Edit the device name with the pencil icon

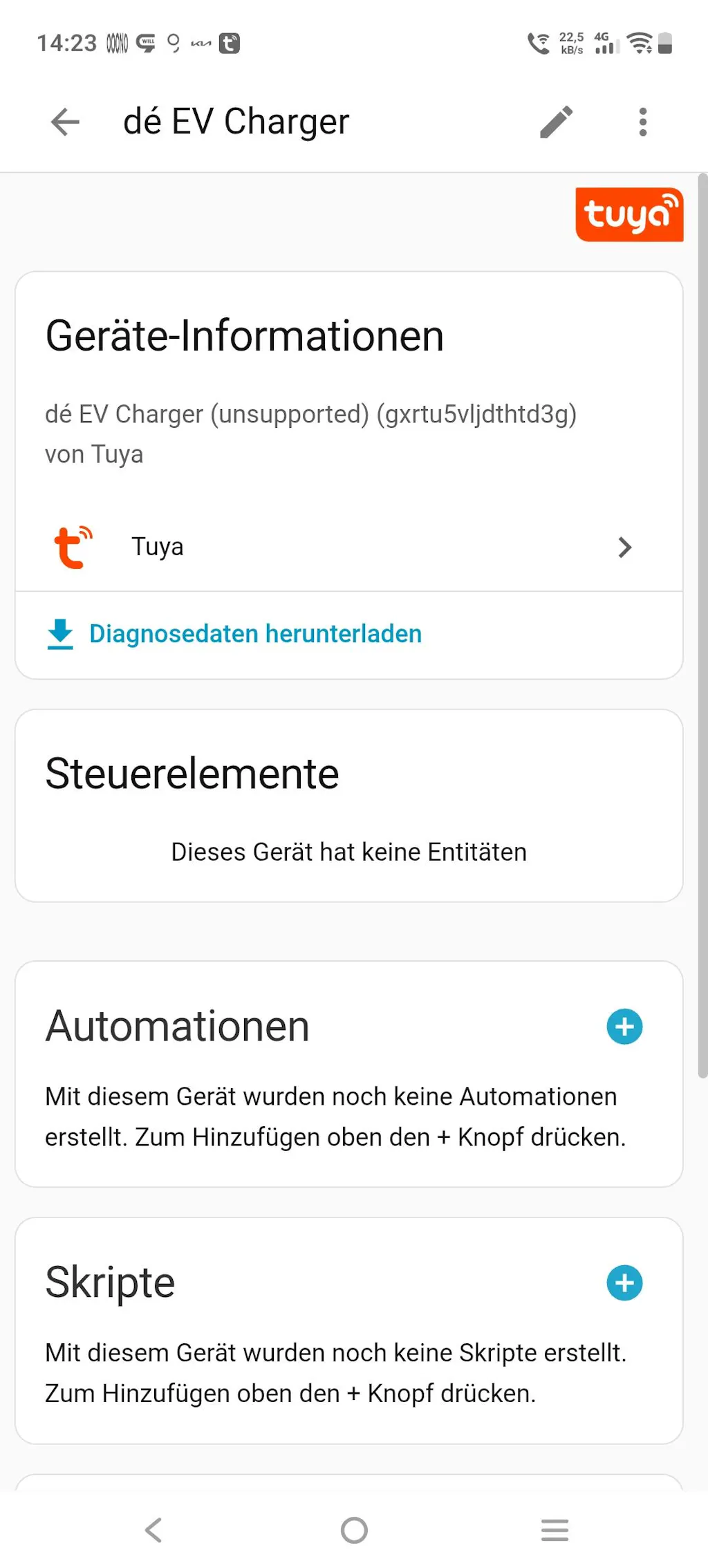(557, 122)
